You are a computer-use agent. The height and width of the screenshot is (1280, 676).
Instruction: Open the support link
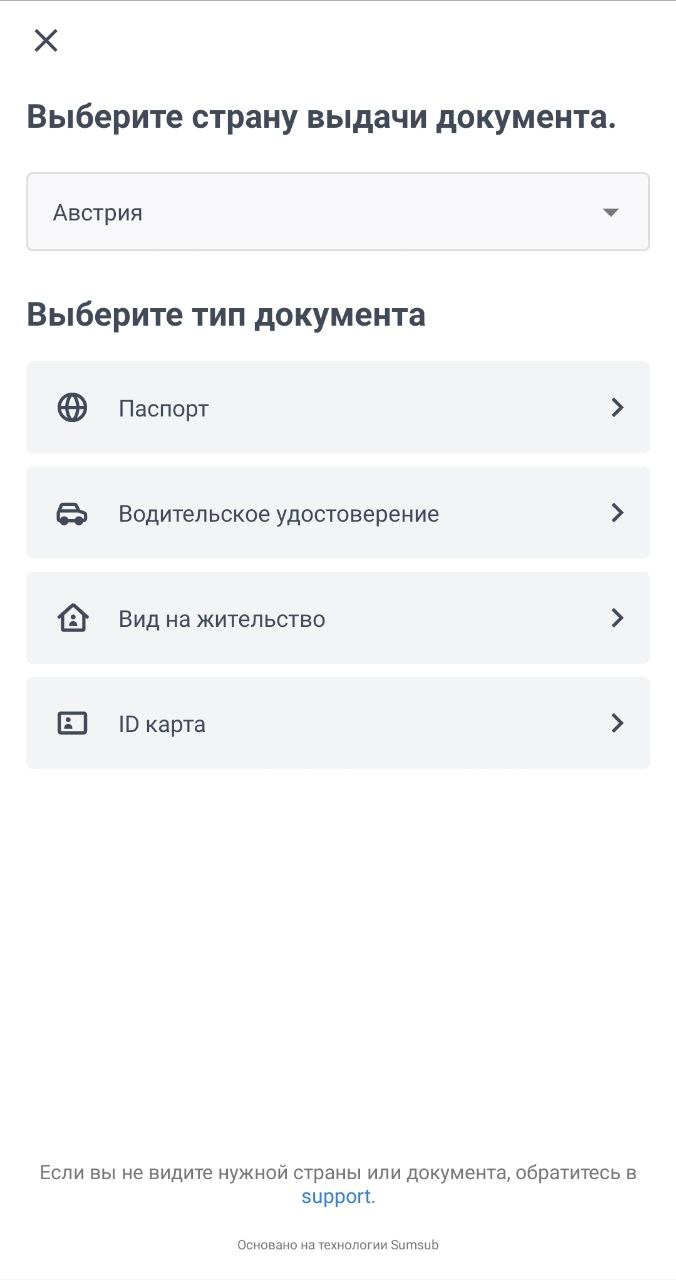pos(336,1196)
